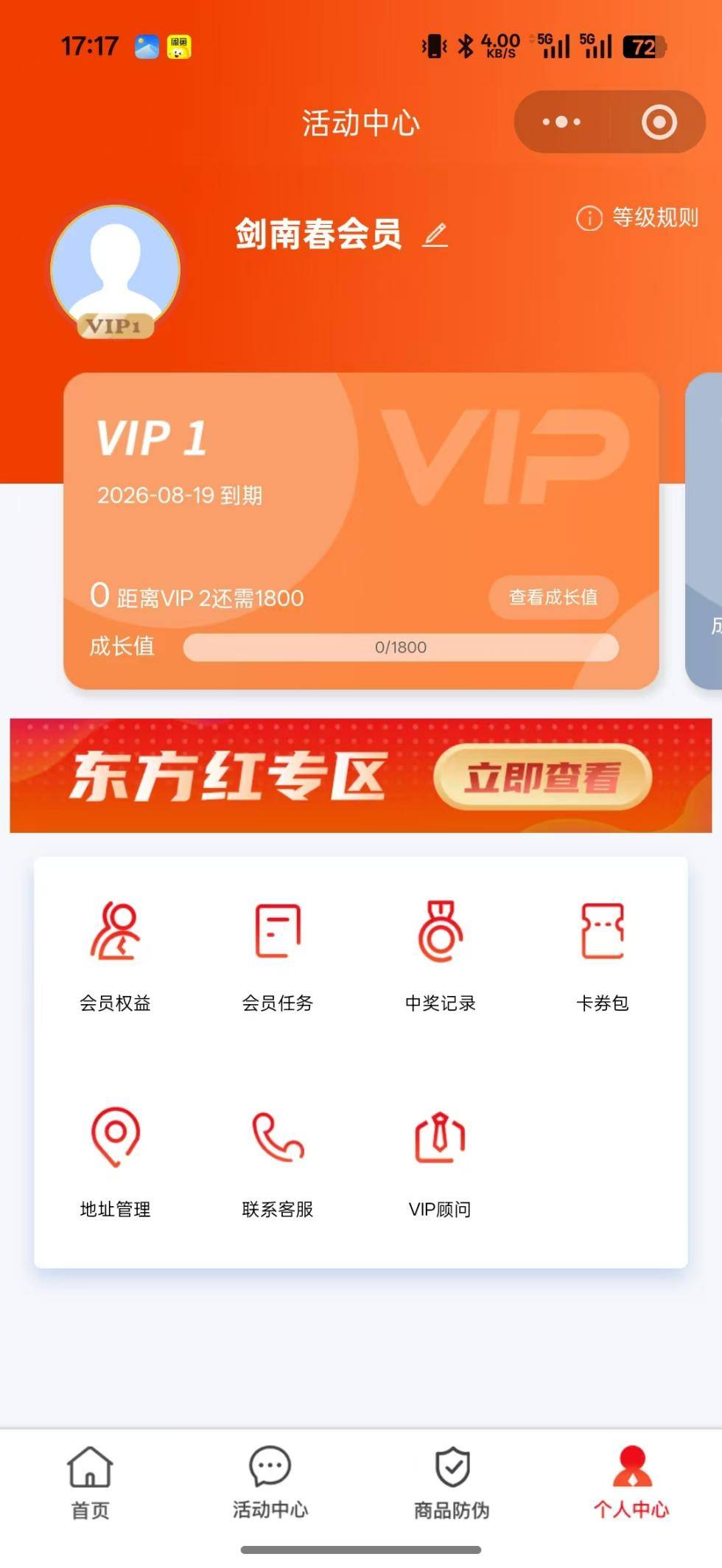
Task: Tap 查看成长值 button
Action: [553, 596]
